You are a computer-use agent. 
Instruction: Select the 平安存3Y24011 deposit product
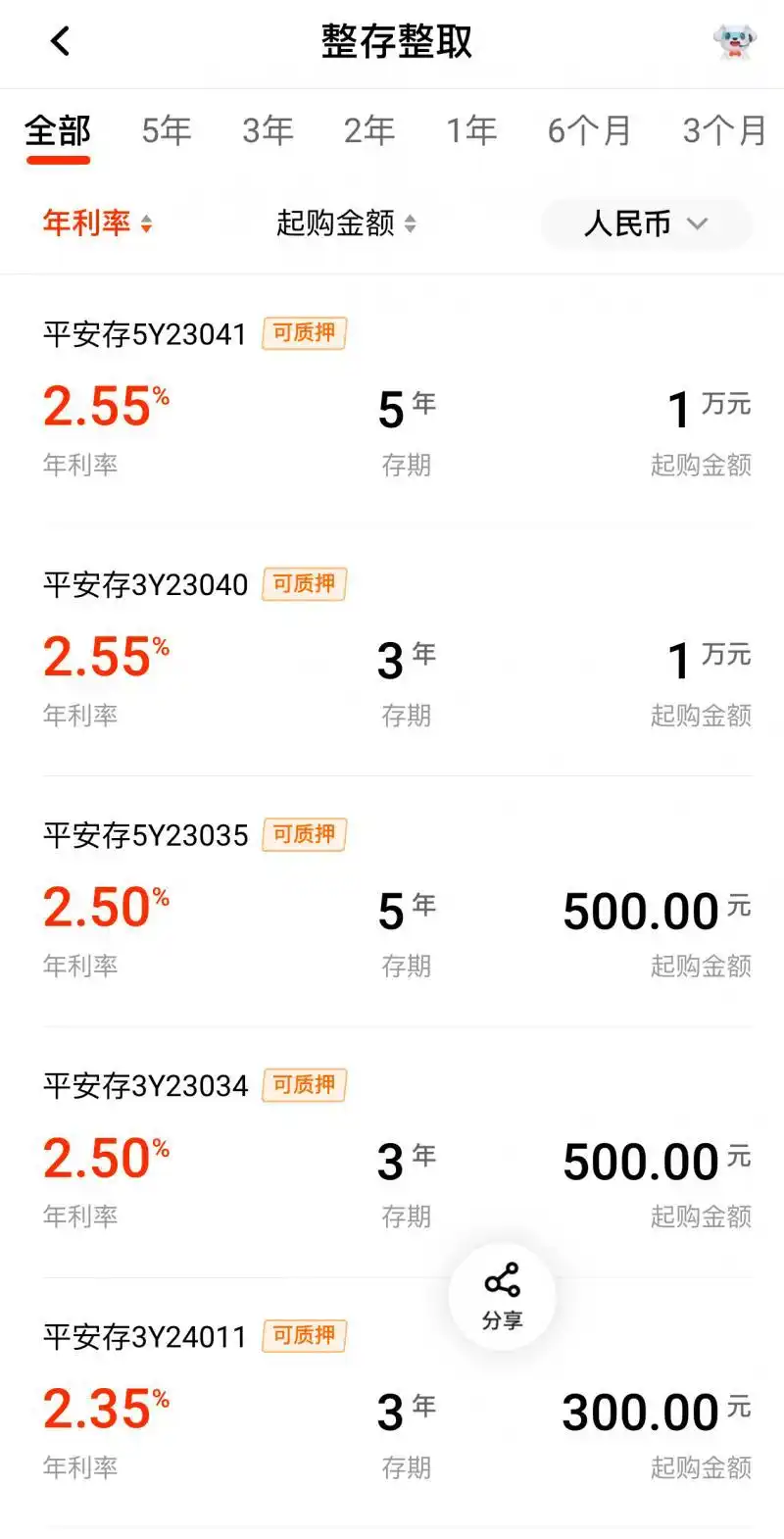pos(144,1335)
